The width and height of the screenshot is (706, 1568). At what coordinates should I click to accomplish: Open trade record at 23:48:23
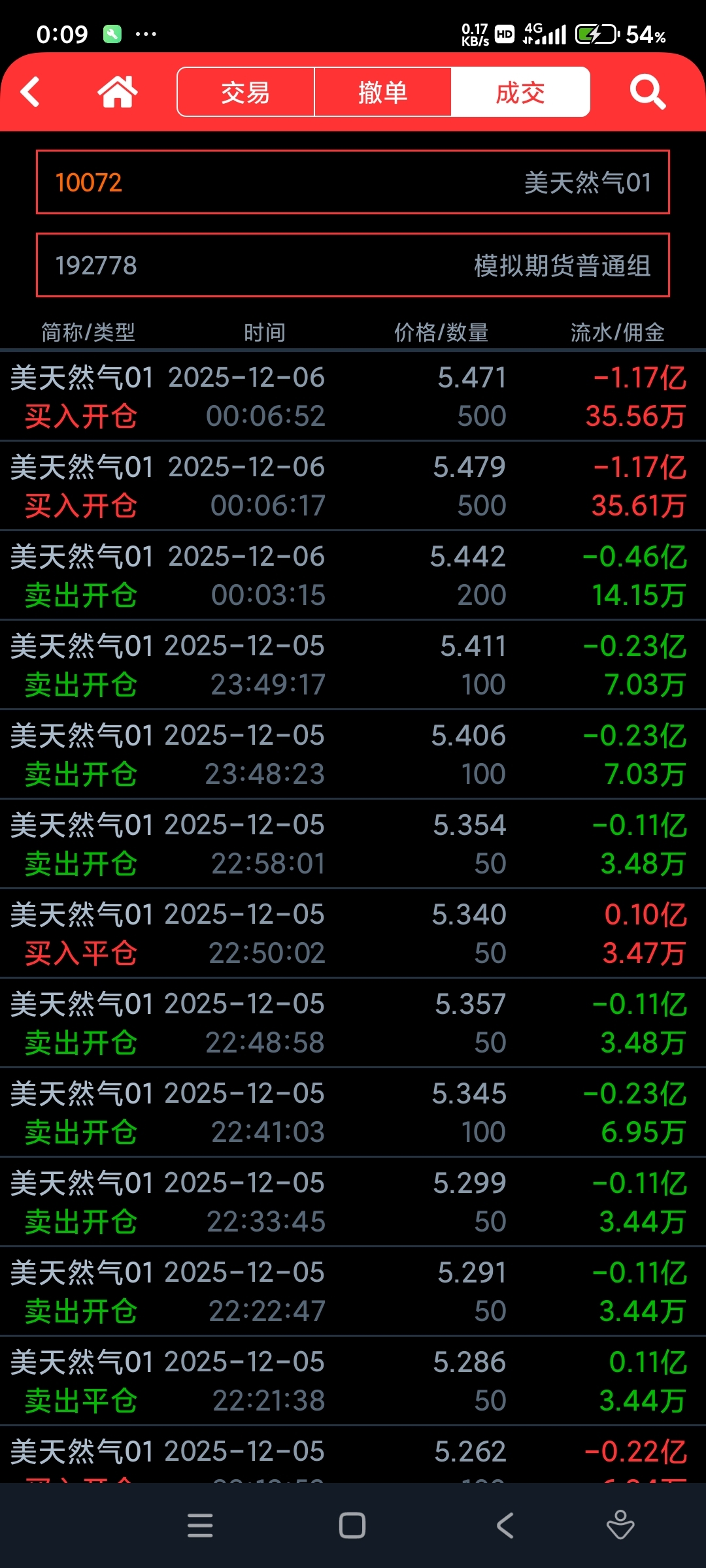pyautogui.click(x=353, y=755)
